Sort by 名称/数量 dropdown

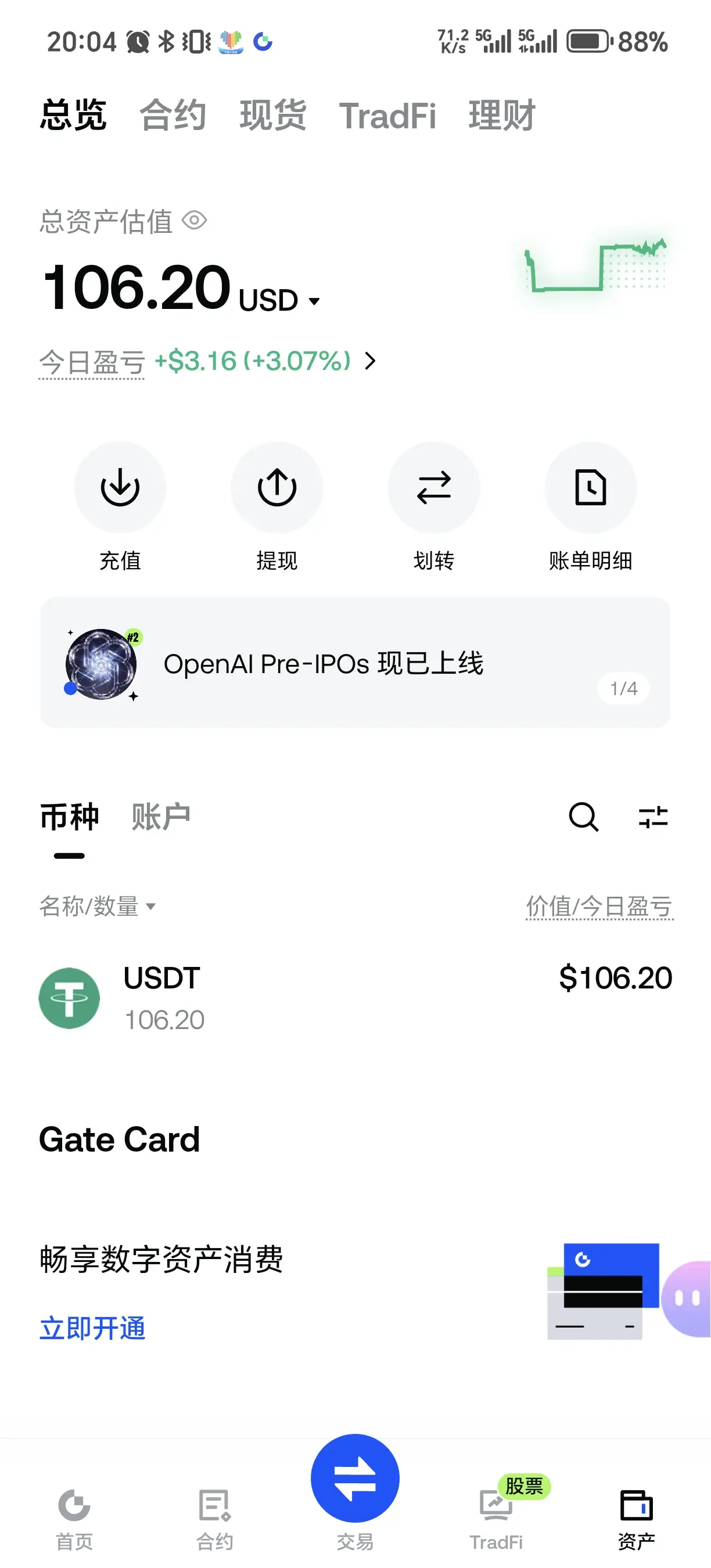point(98,907)
